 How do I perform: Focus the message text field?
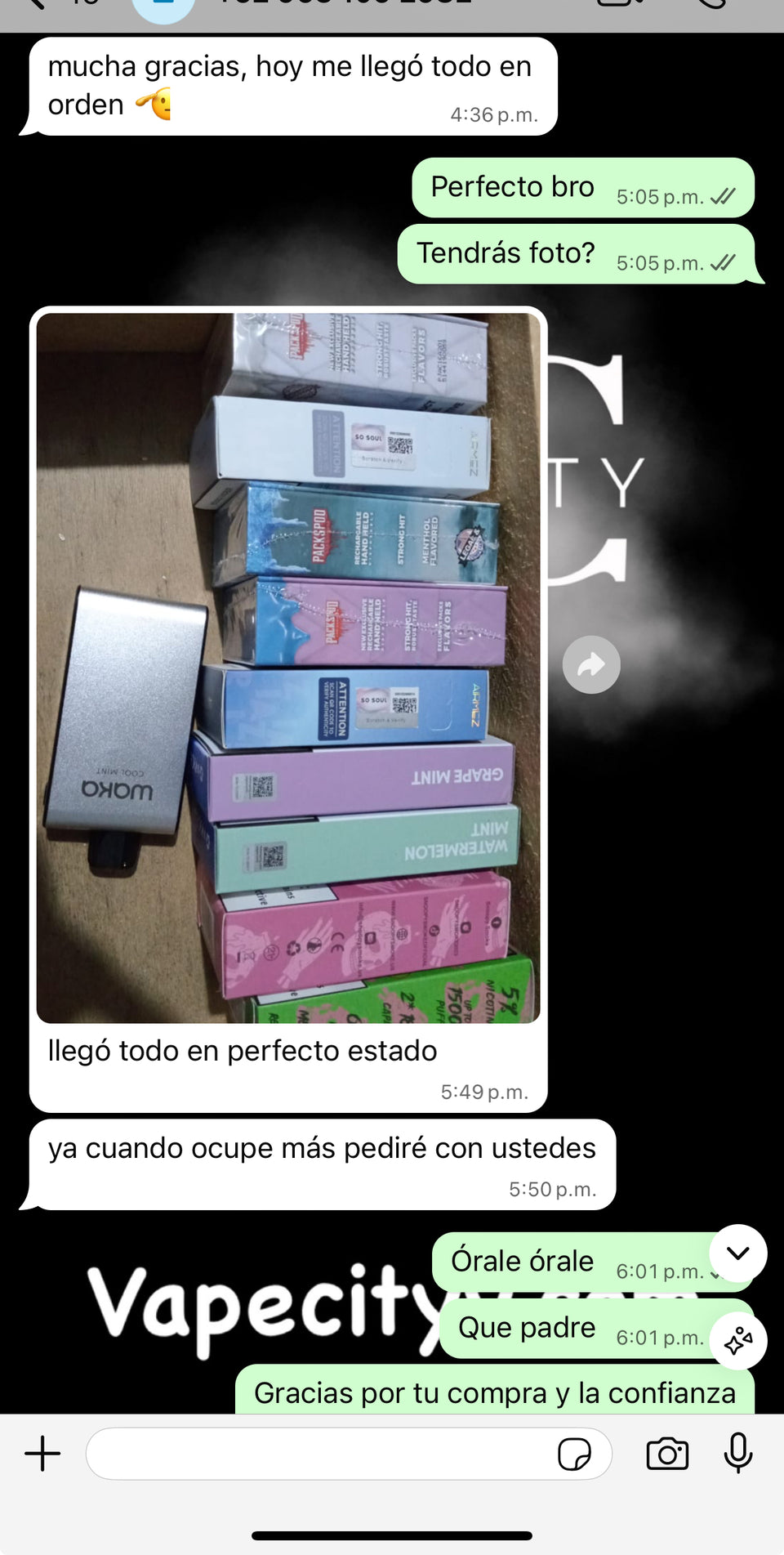coord(318,1454)
